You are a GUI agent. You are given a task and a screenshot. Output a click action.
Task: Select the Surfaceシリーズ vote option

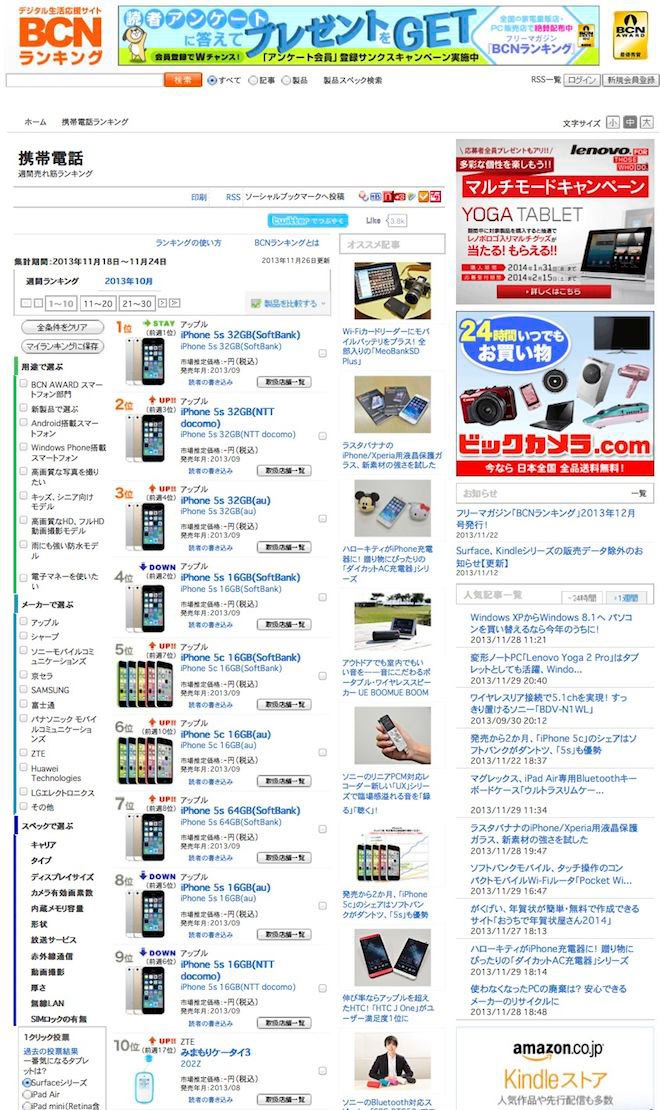(26, 1083)
